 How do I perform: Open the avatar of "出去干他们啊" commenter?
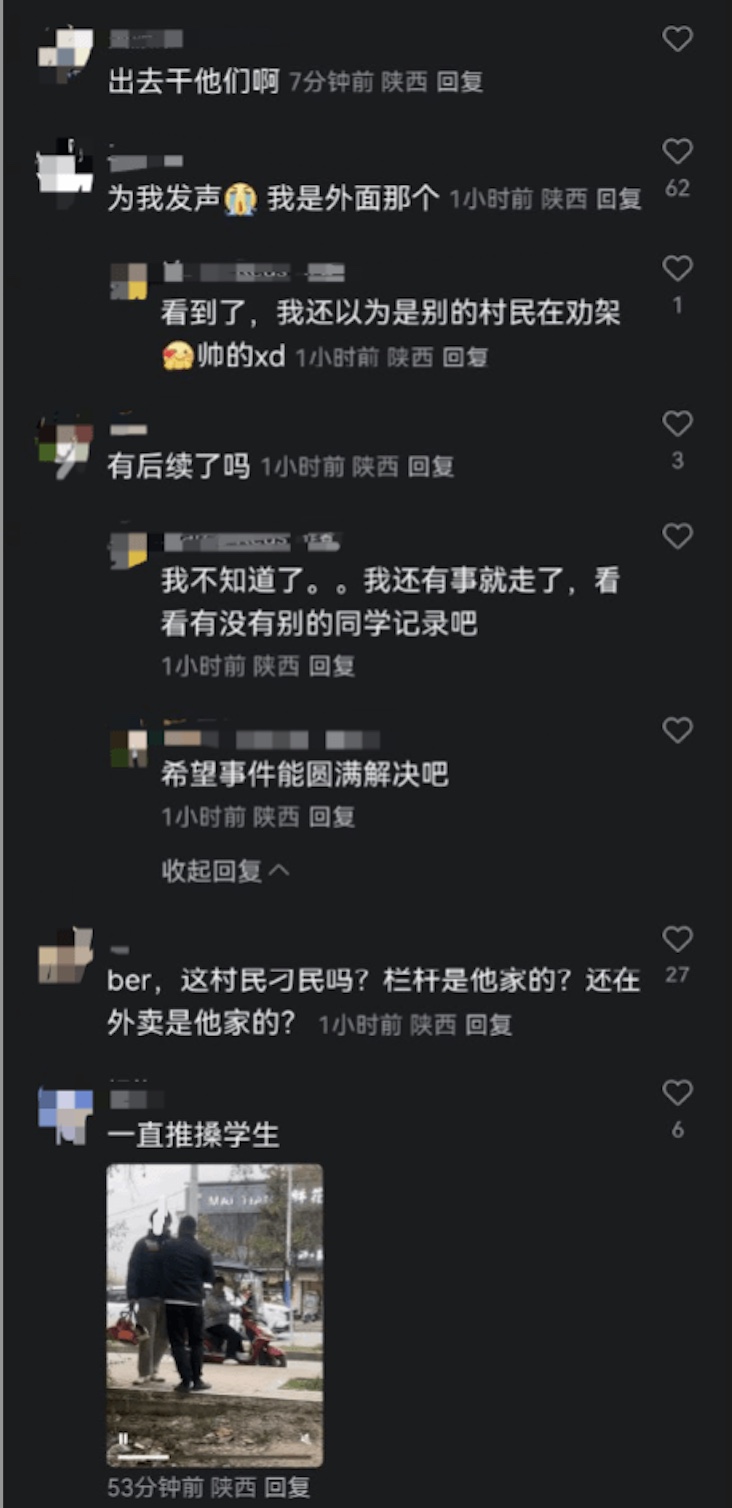(66, 54)
